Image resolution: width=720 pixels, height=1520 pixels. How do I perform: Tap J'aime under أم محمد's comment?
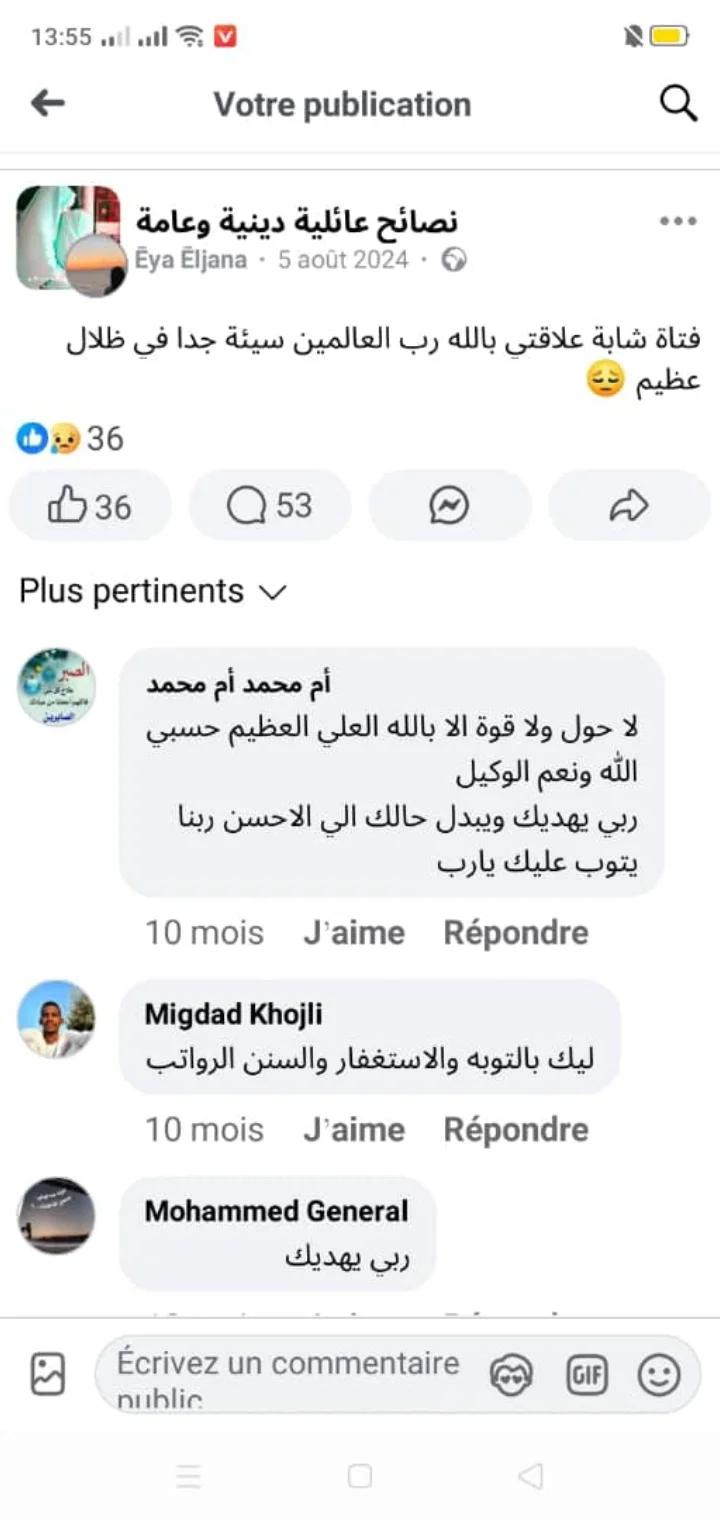(354, 933)
